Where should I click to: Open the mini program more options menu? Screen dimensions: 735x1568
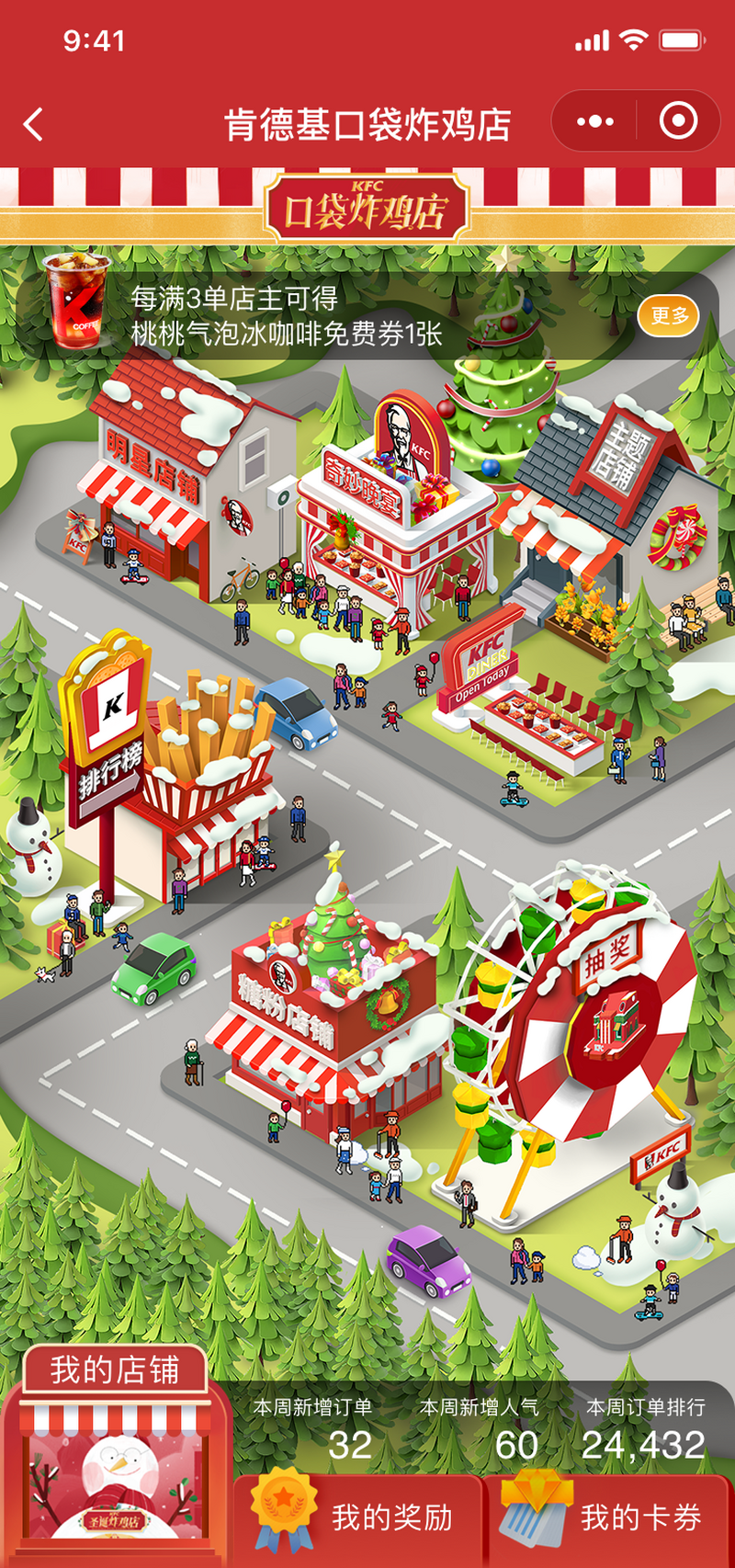point(594,121)
